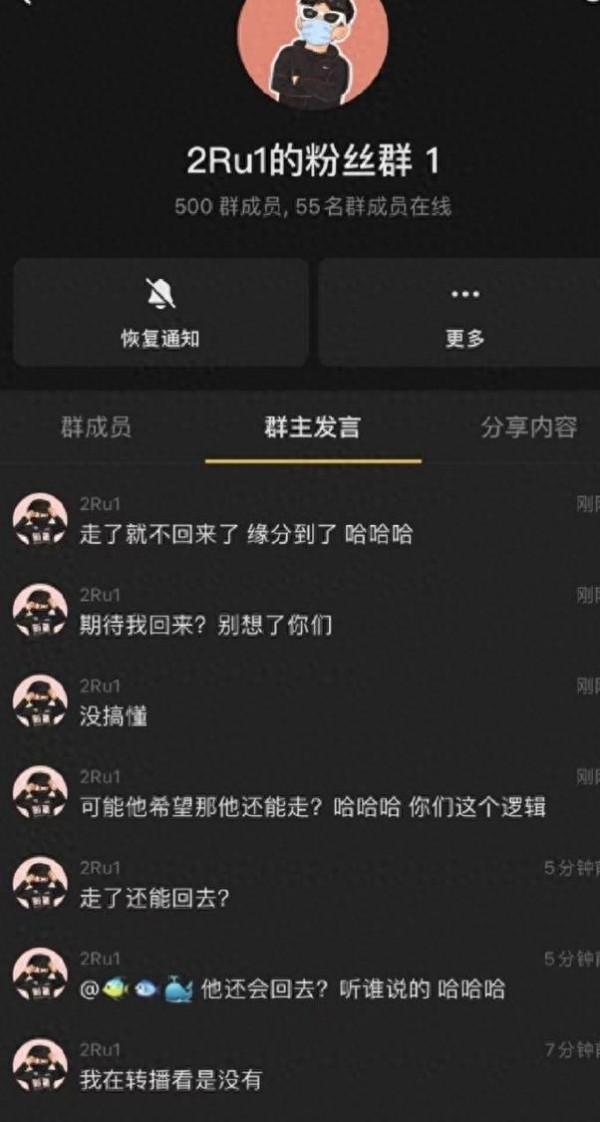Viewport: 600px width, 1122px height.
Task: Open message 期待我回来？别想了你们
Action: pyautogui.click(x=300, y=613)
